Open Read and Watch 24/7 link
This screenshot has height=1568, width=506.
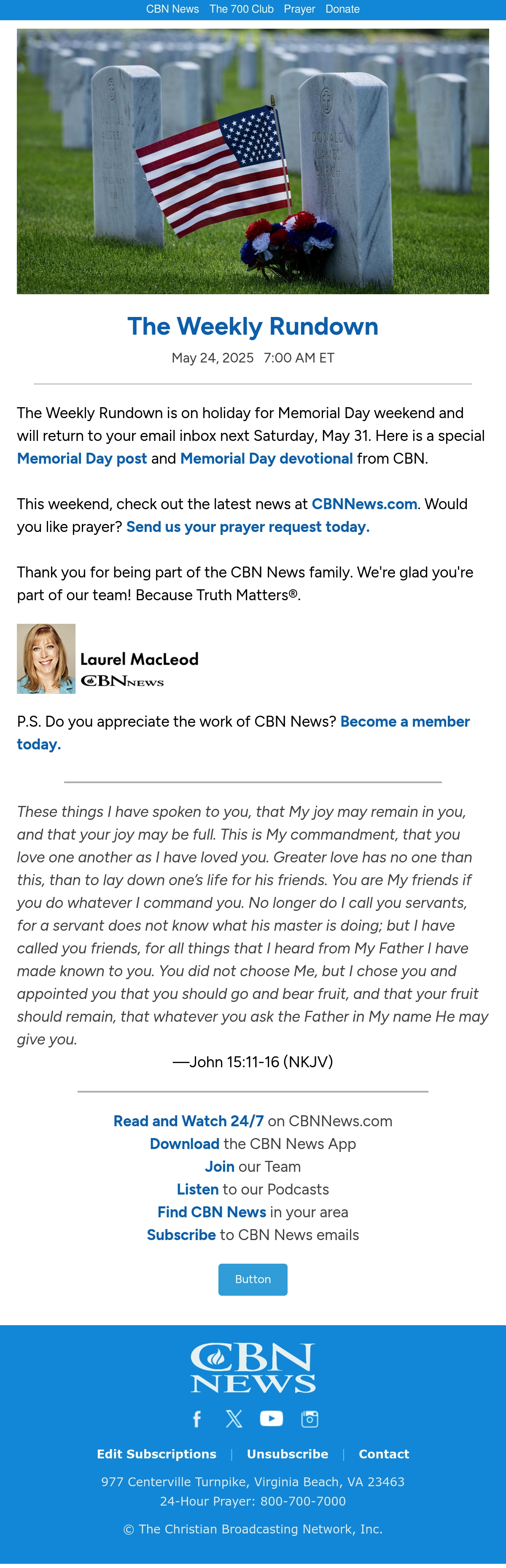click(189, 1121)
